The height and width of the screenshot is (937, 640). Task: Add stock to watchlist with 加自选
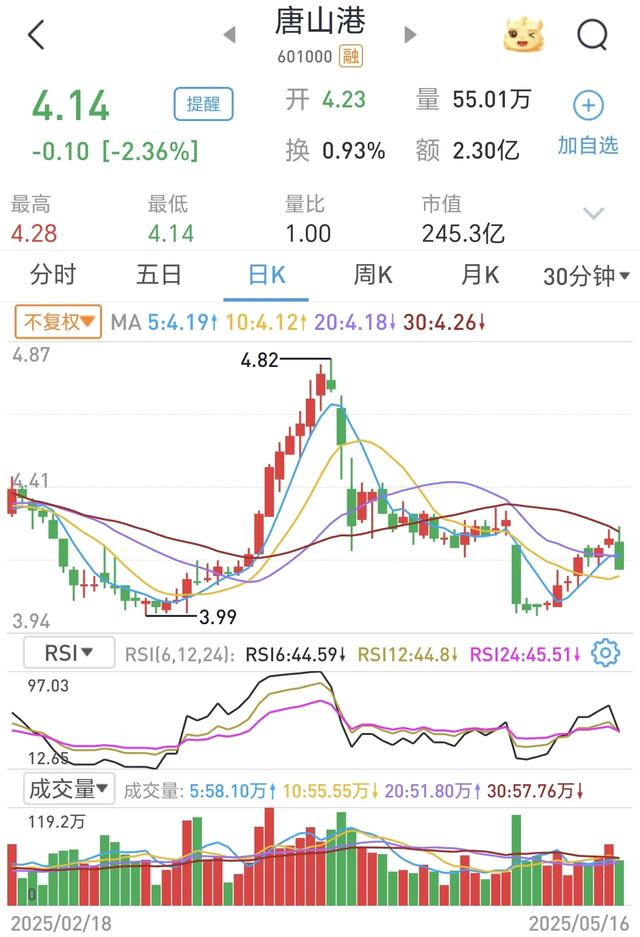(588, 122)
